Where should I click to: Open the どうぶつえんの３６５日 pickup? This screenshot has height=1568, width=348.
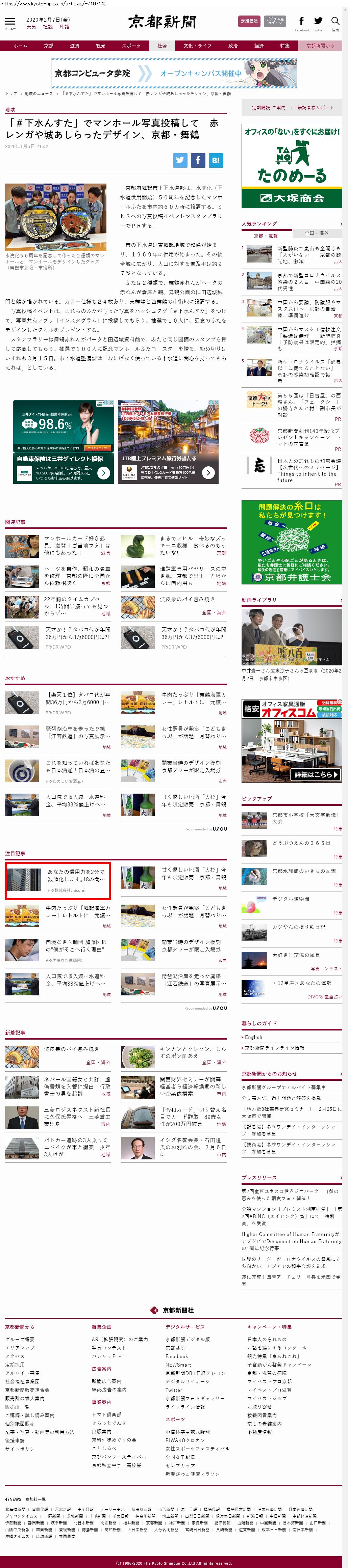pos(301,843)
